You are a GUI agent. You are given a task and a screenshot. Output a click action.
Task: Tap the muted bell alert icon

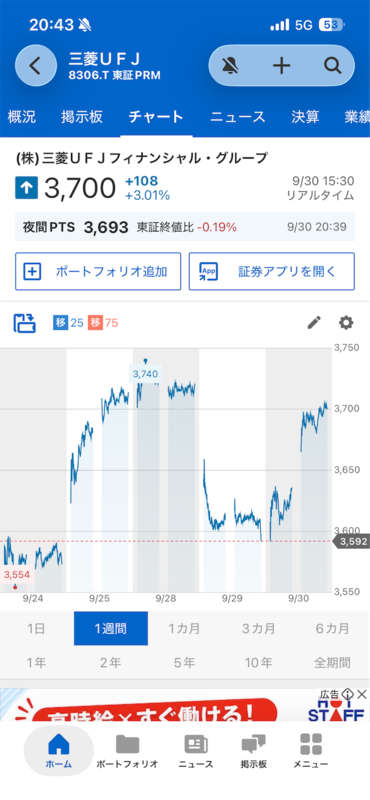231,65
